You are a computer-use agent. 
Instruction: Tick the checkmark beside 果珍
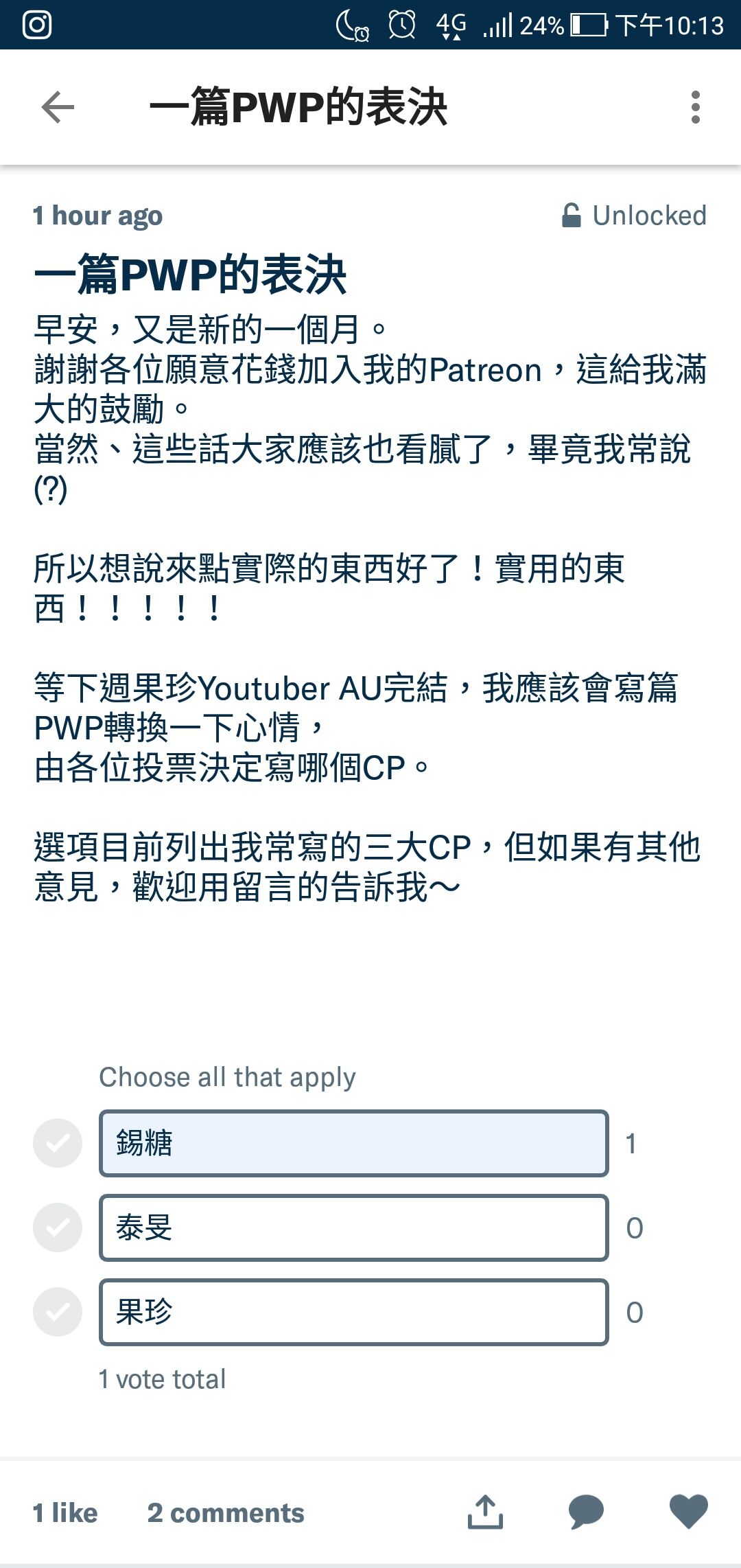pos(58,1312)
